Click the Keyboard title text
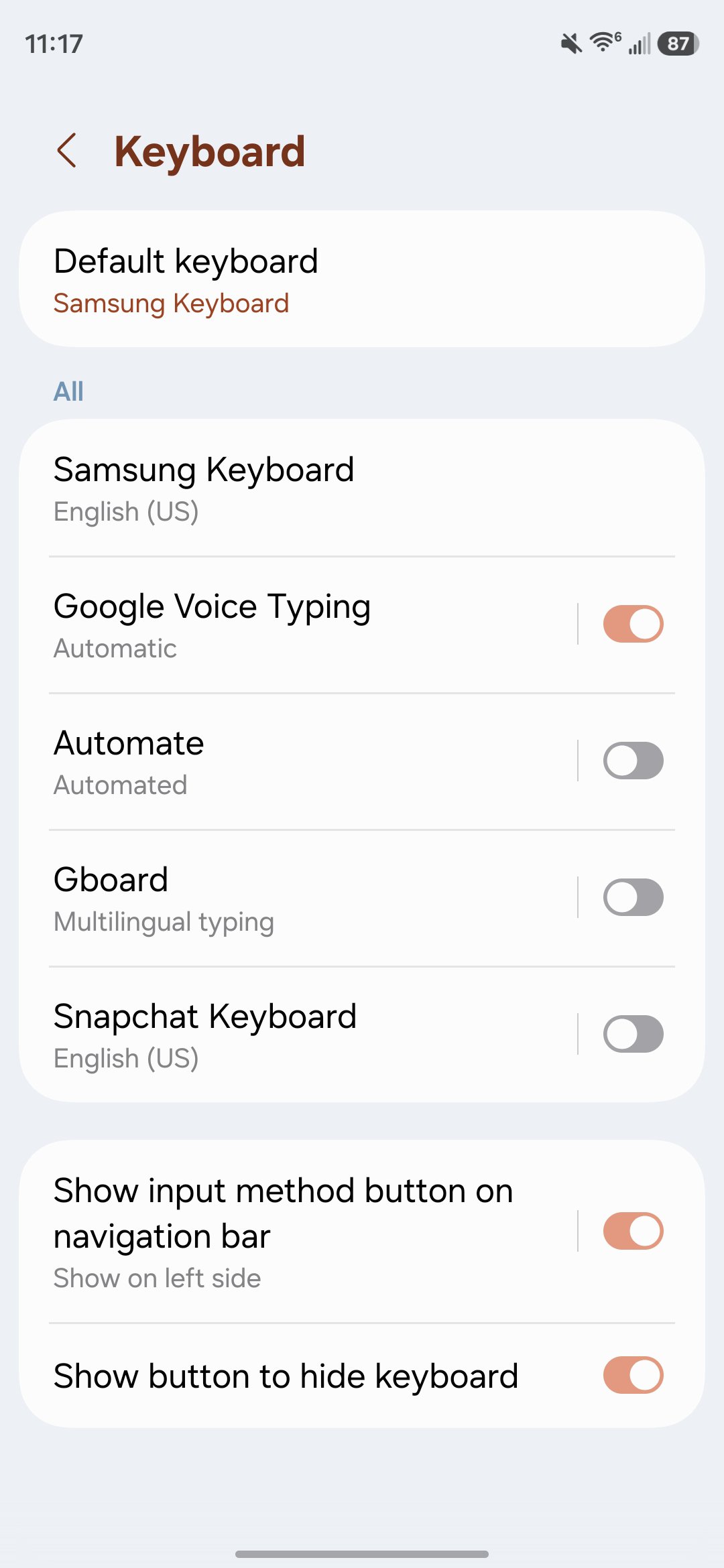The height and width of the screenshot is (1568, 724). click(x=209, y=151)
